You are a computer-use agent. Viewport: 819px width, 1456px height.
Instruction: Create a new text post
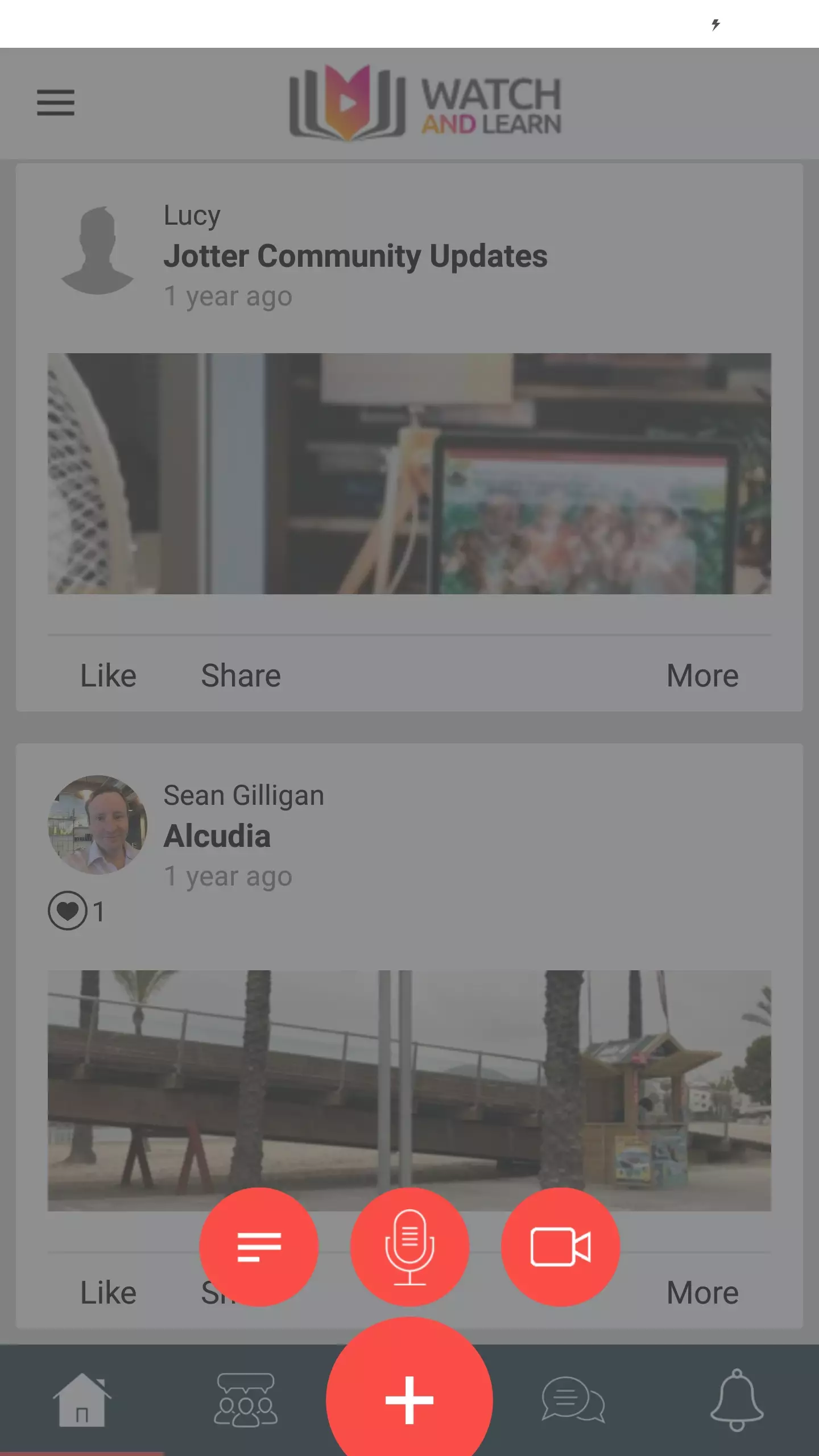[x=259, y=1247]
